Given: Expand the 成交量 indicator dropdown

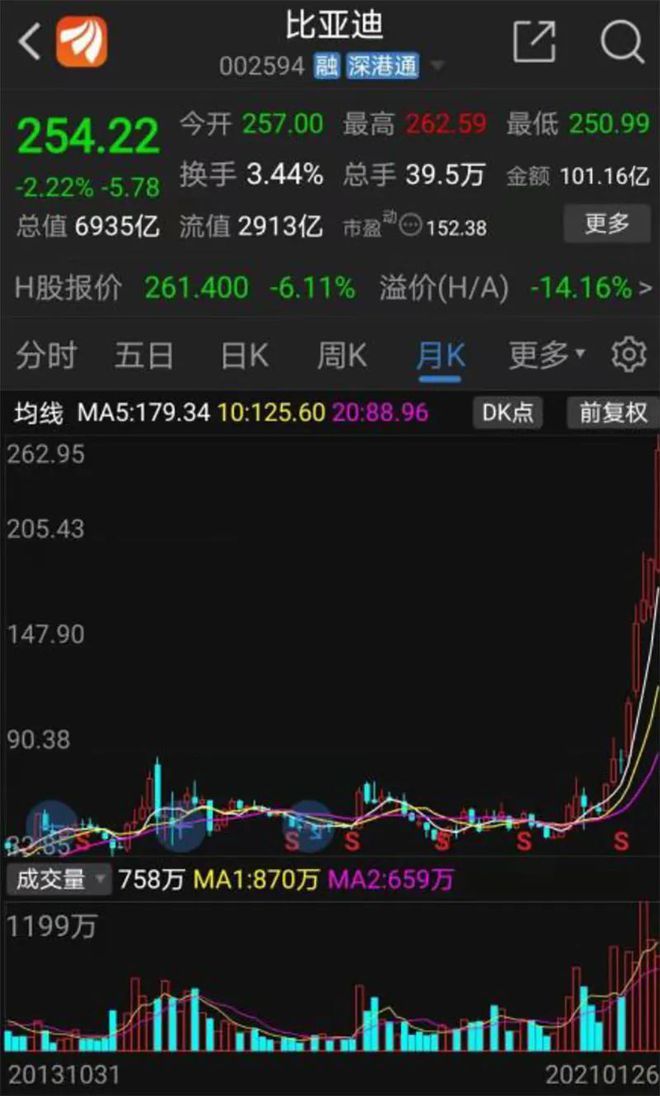Looking at the screenshot, I should coord(59,880).
